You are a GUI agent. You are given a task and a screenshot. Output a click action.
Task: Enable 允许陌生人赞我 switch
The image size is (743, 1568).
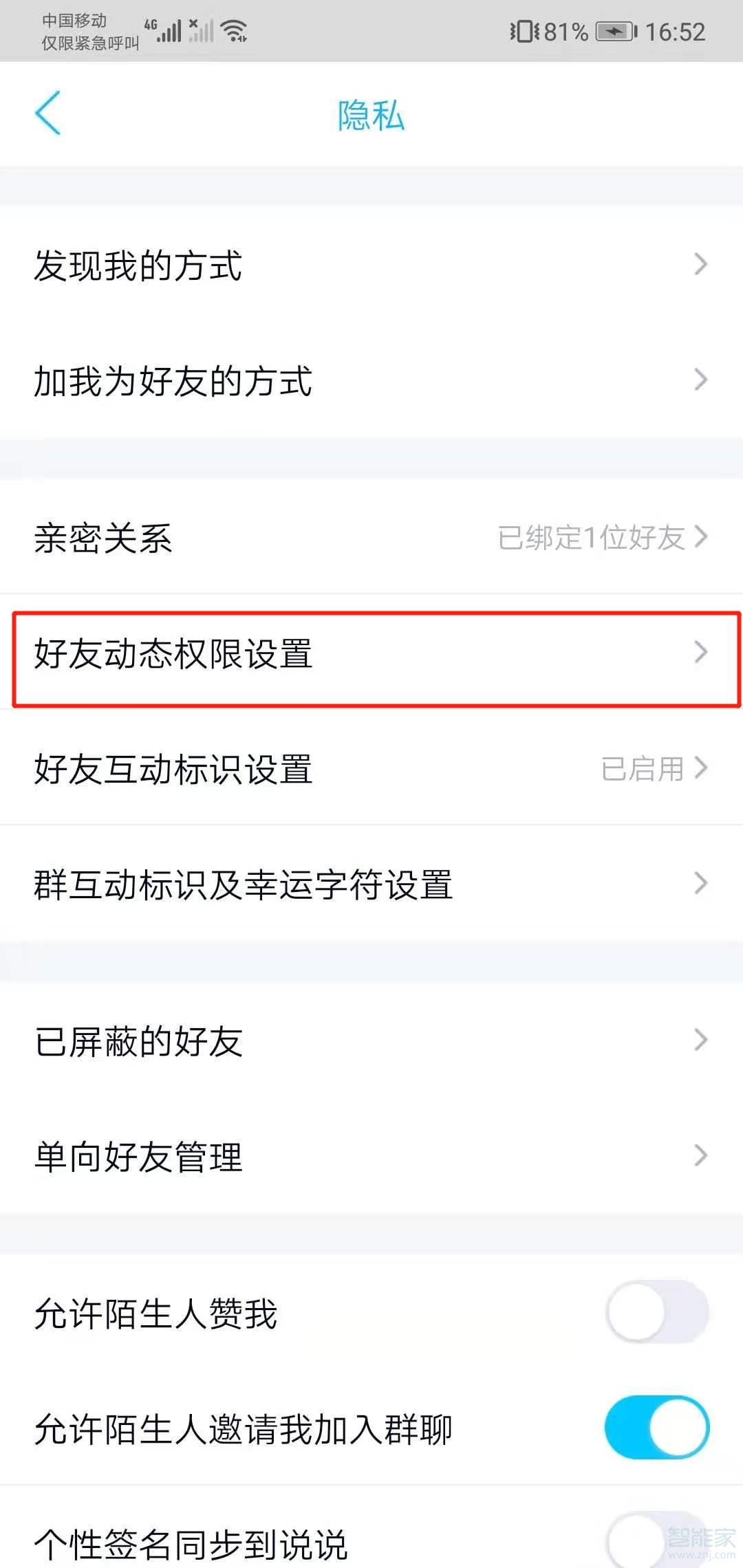point(656,1311)
